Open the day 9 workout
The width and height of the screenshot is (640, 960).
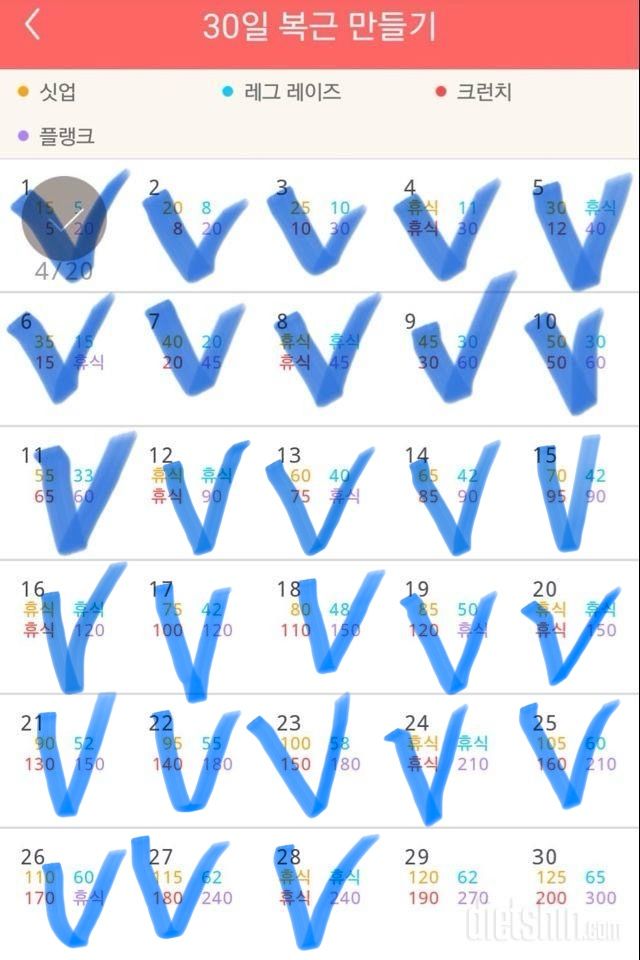[447, 358]
